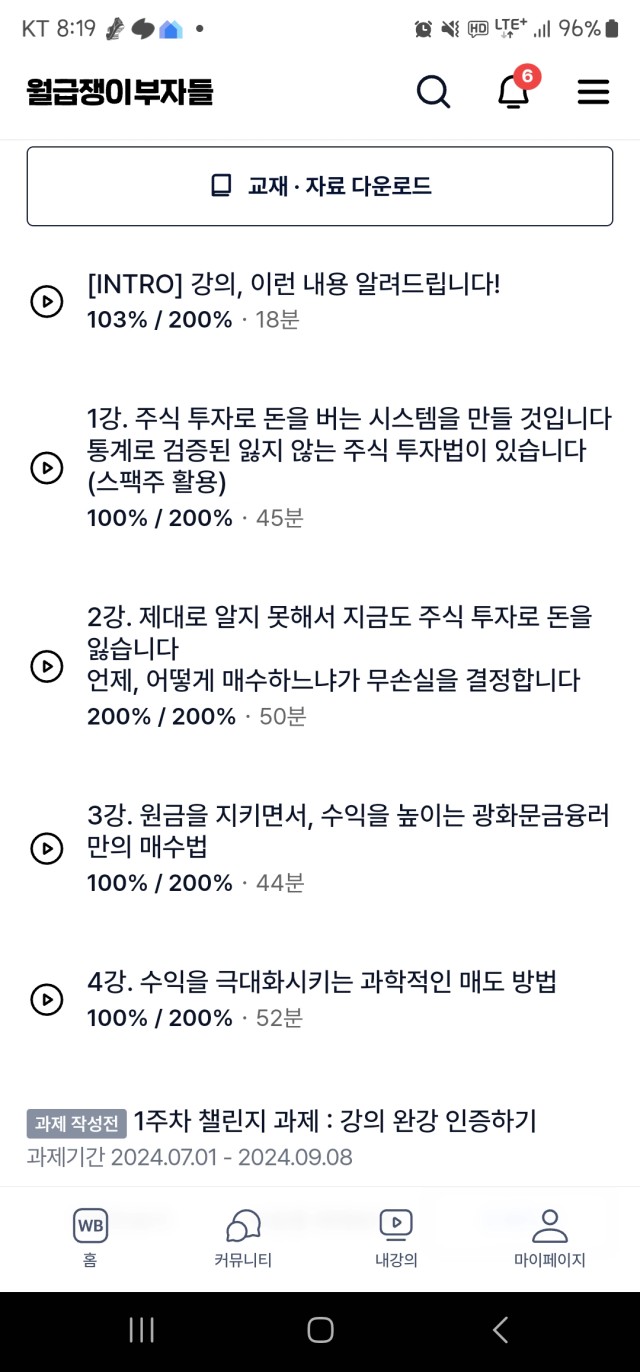This screenshot has width=640, height=1372.
Task: Switch to the 내강의 tab
Action: 396,1238
